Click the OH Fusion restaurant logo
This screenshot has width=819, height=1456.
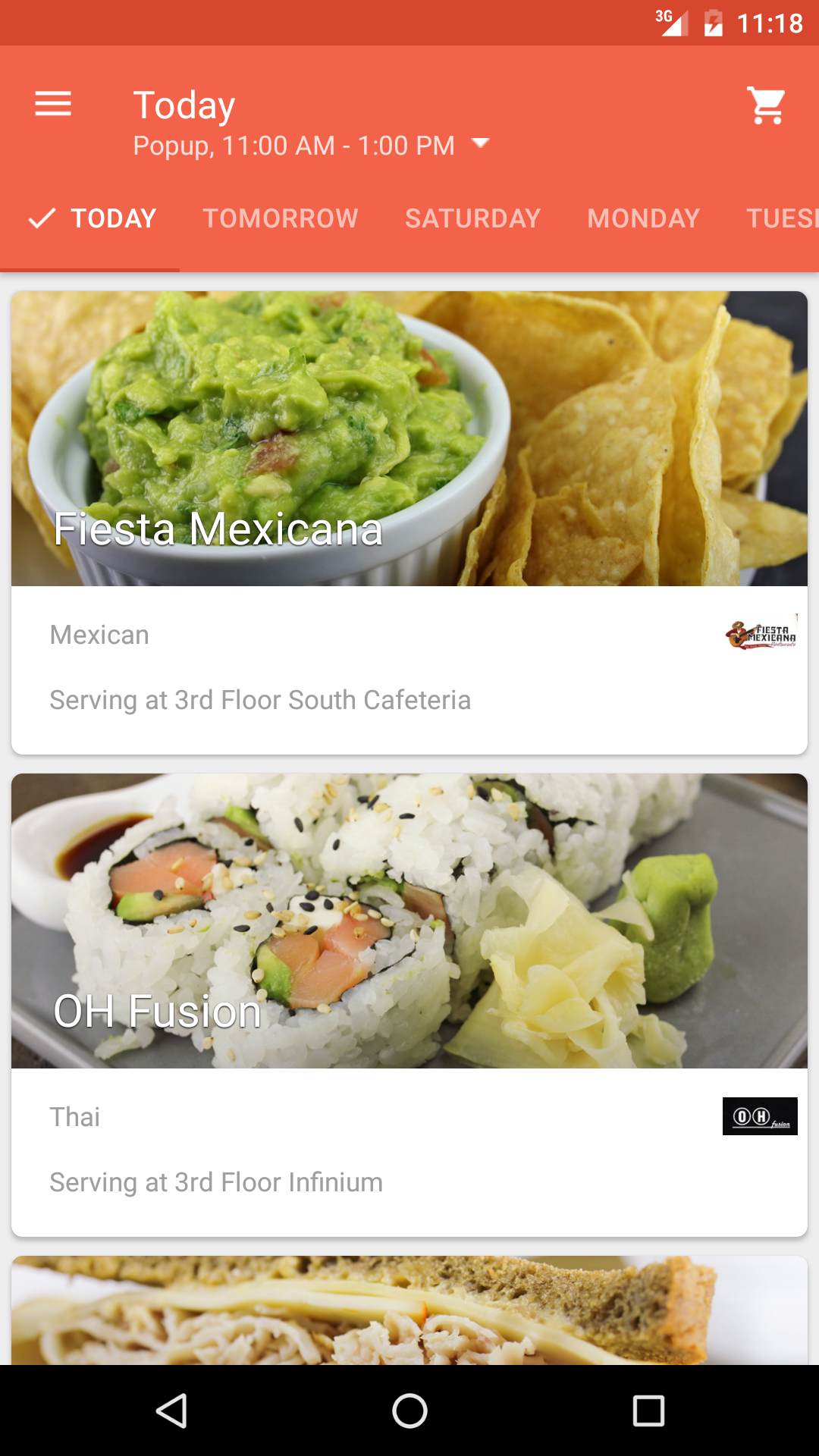[x=760, y=1116]
